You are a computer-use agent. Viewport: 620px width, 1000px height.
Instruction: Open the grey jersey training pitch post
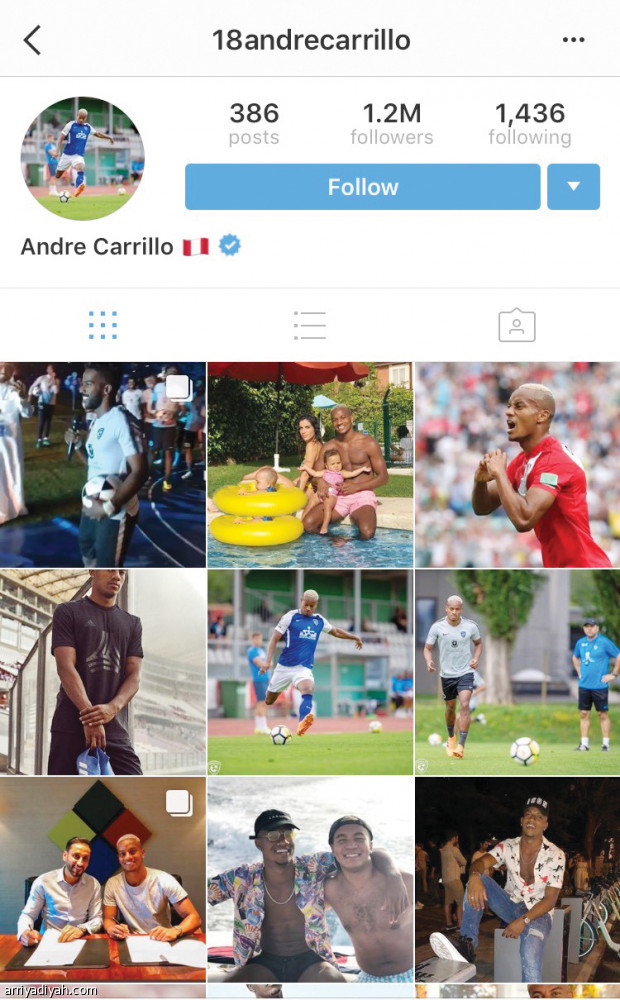pos(517,672)
